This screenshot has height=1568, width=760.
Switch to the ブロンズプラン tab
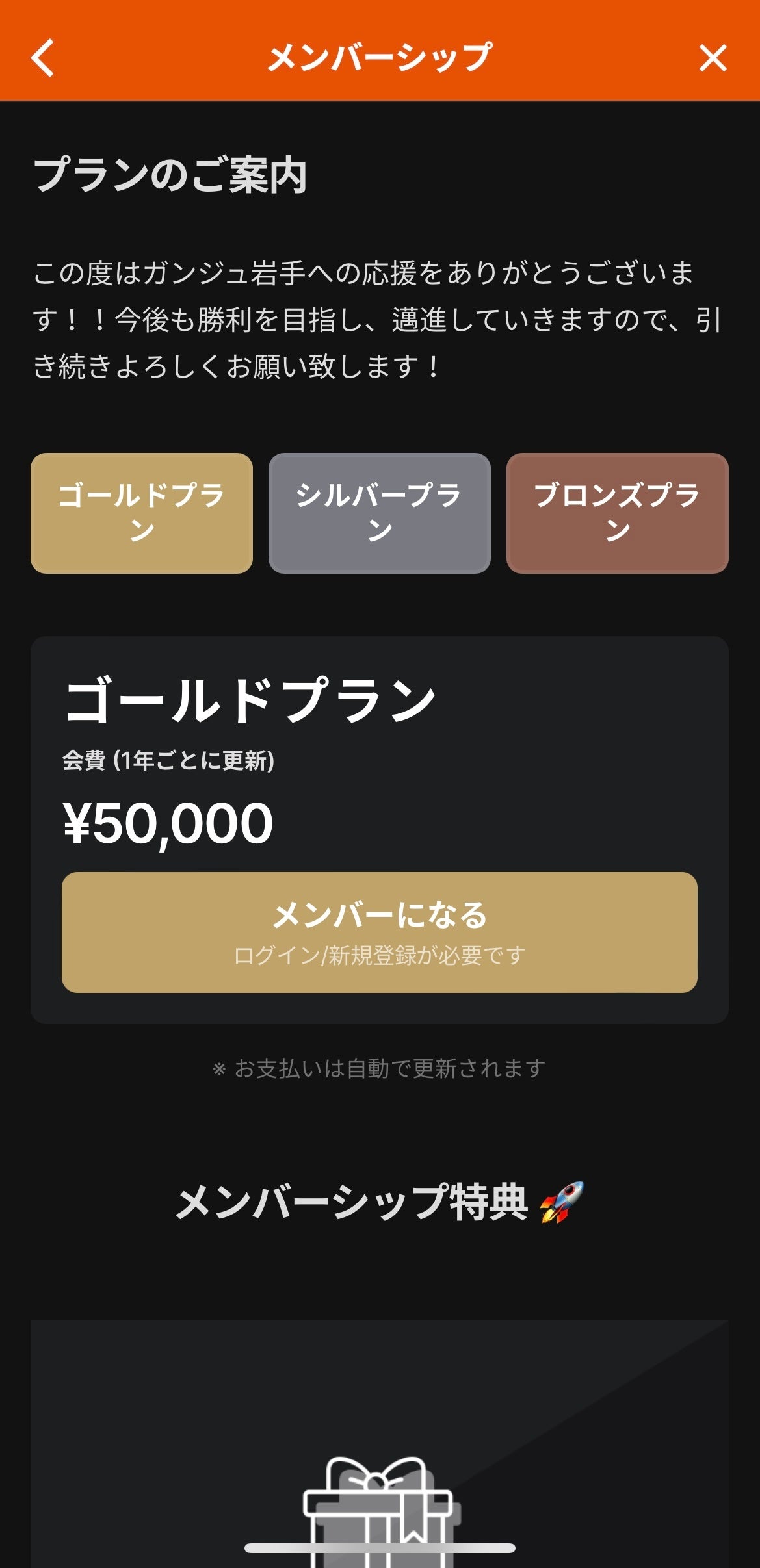point(617,513)
